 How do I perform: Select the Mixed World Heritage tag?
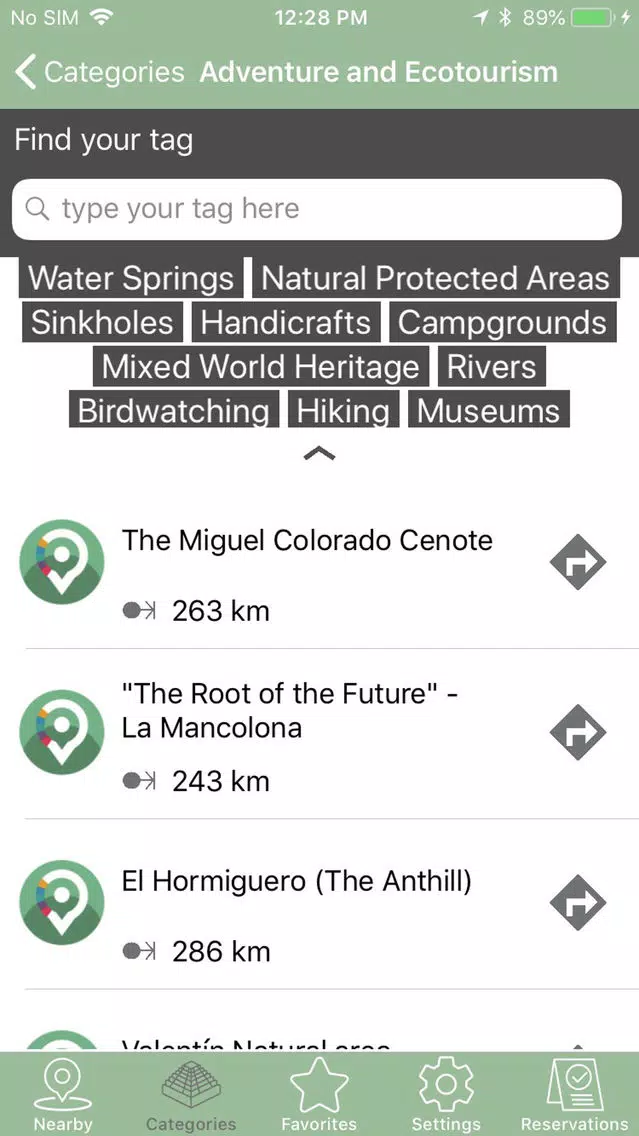(260, 367)
